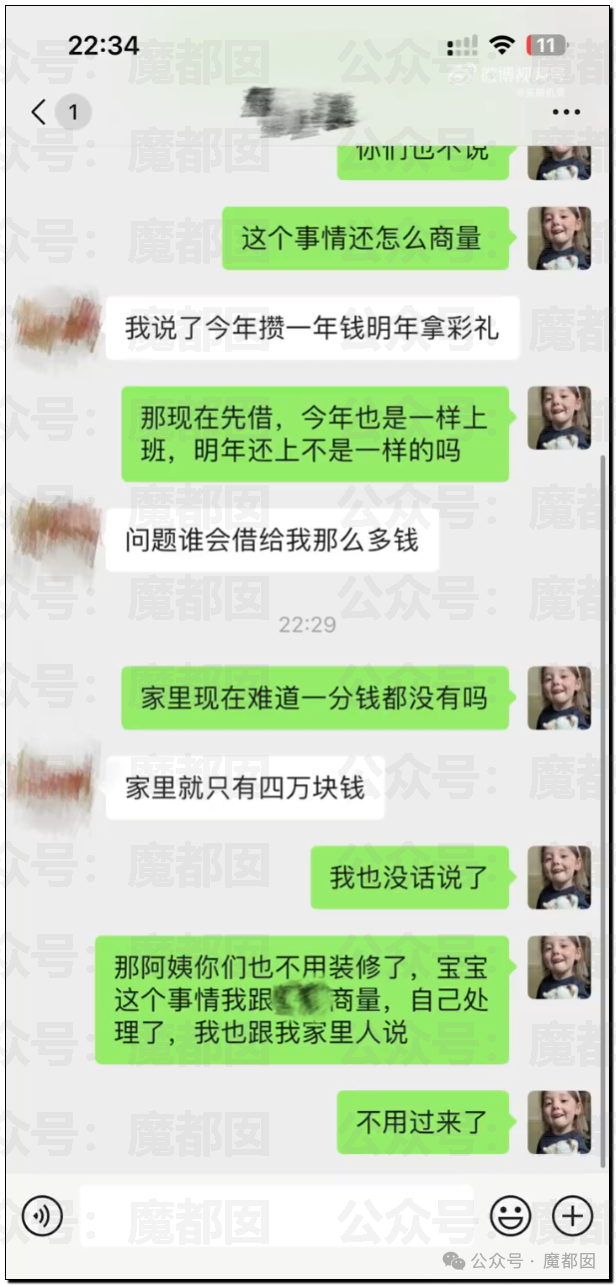Viewport: 616px width, 1286px height.
Task: Open the three-dot chat menu
Action: pyautogui.click(x=567, y=112)
